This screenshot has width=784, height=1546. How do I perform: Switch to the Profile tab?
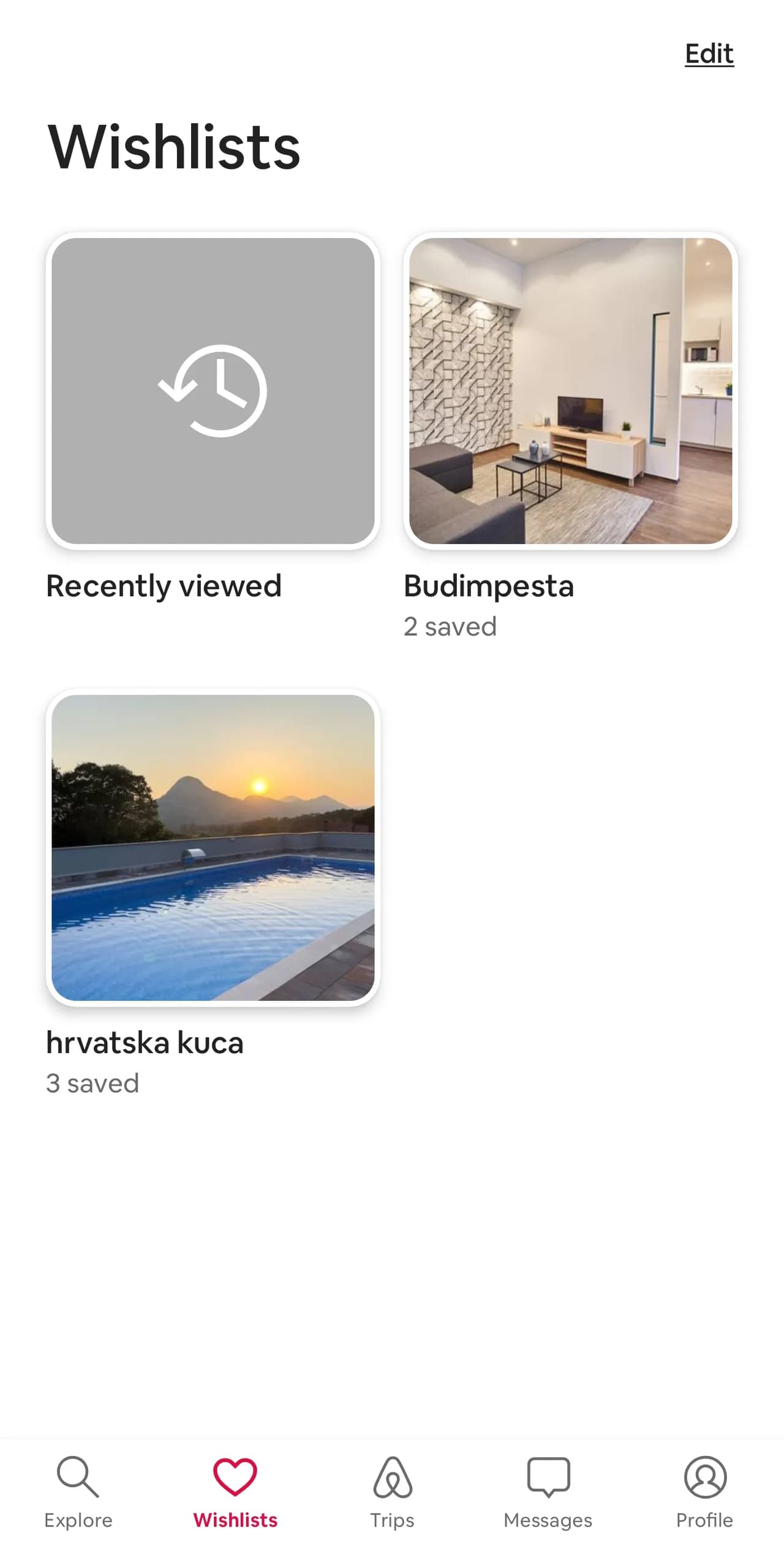[x=704, y=1492]
